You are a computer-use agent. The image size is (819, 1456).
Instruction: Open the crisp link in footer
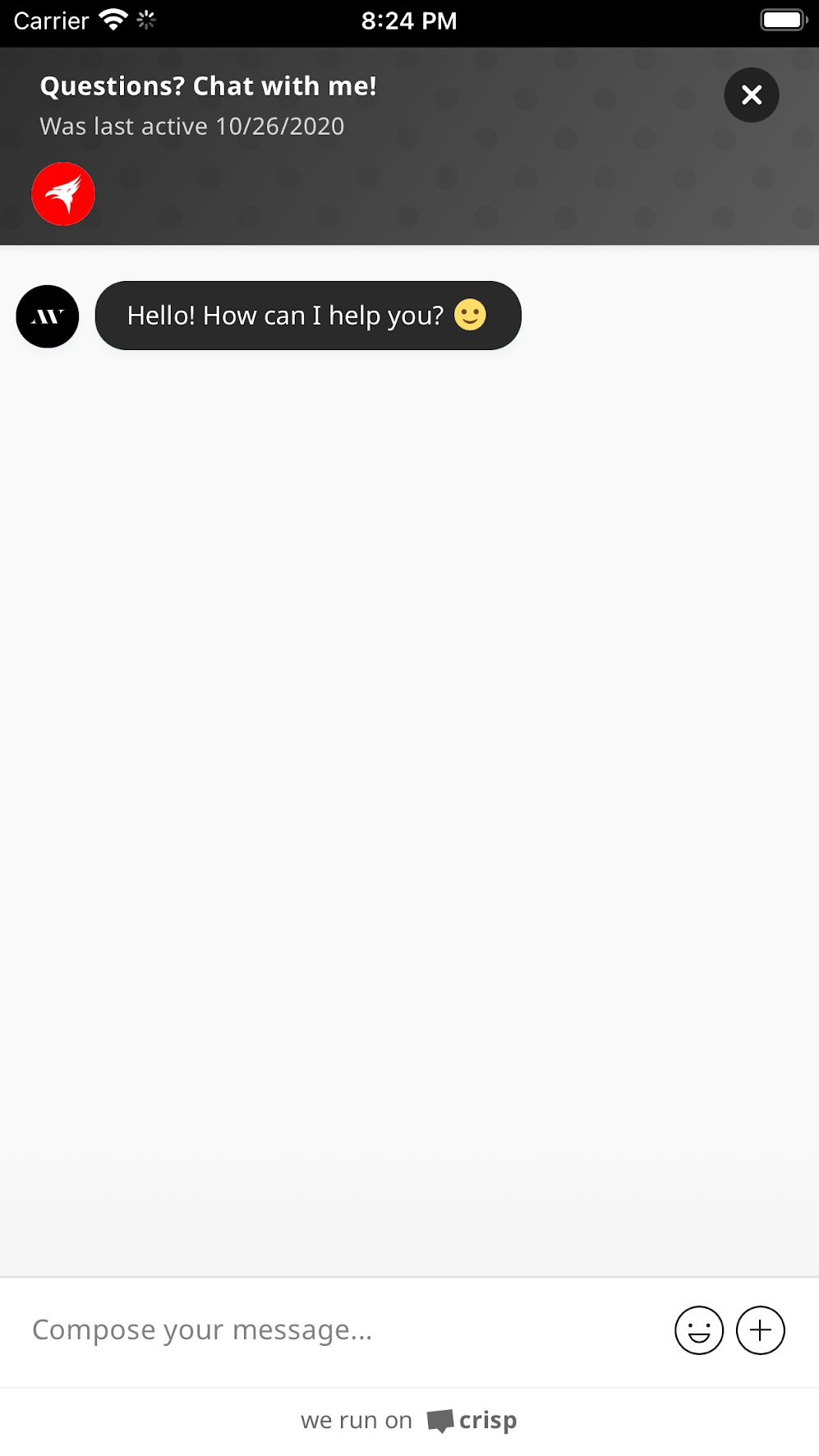tap(472, 1421)
